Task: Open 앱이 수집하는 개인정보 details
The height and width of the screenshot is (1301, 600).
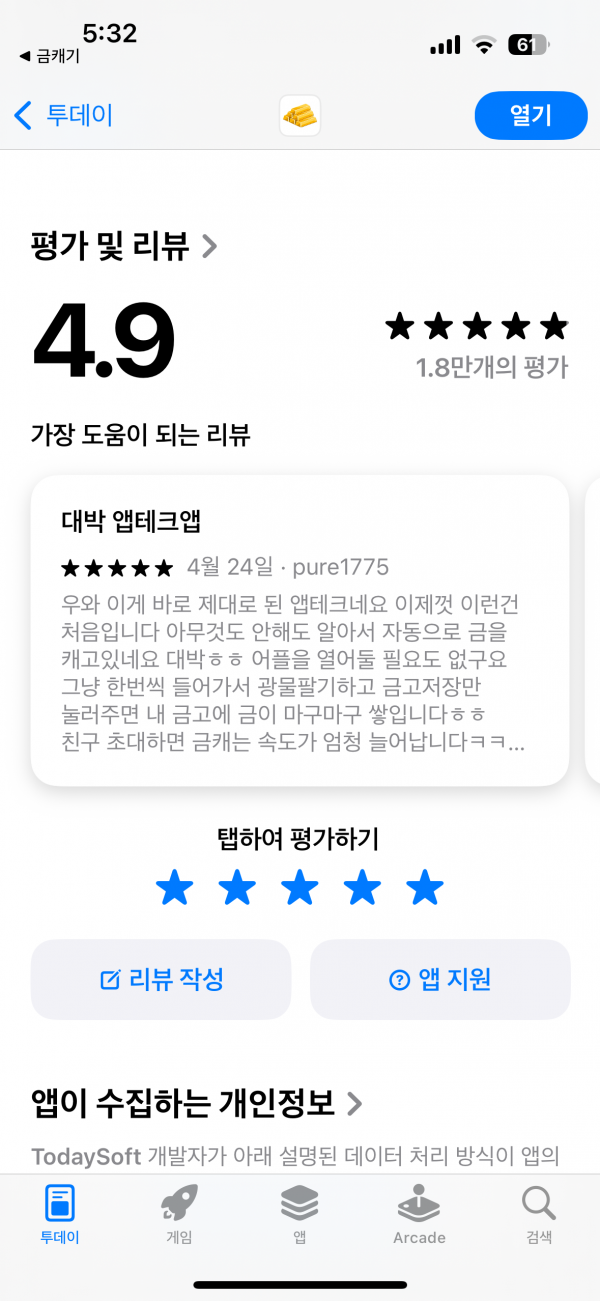Action: click(197, 1103)
